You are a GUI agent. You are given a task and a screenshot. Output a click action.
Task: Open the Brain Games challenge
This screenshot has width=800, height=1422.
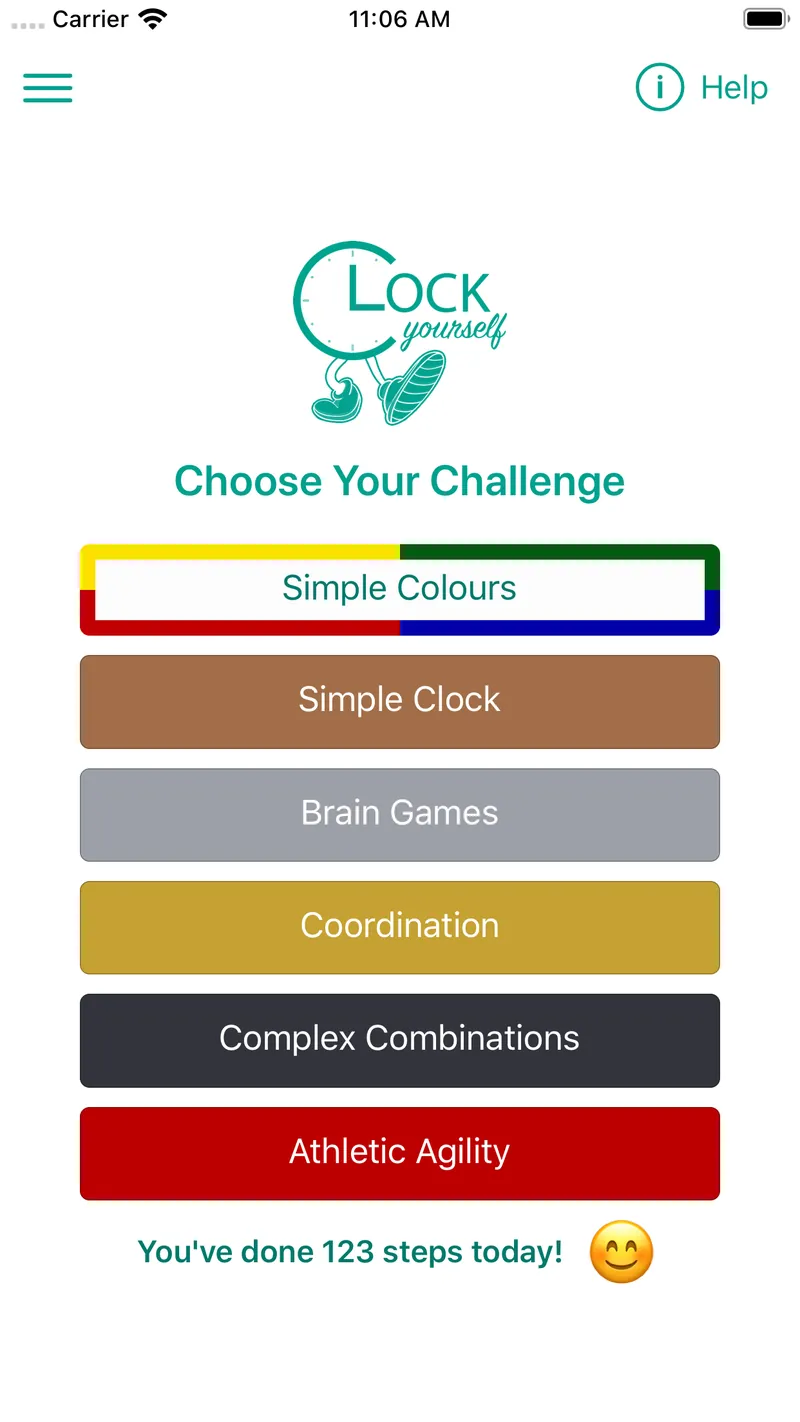tap(400, 814)
